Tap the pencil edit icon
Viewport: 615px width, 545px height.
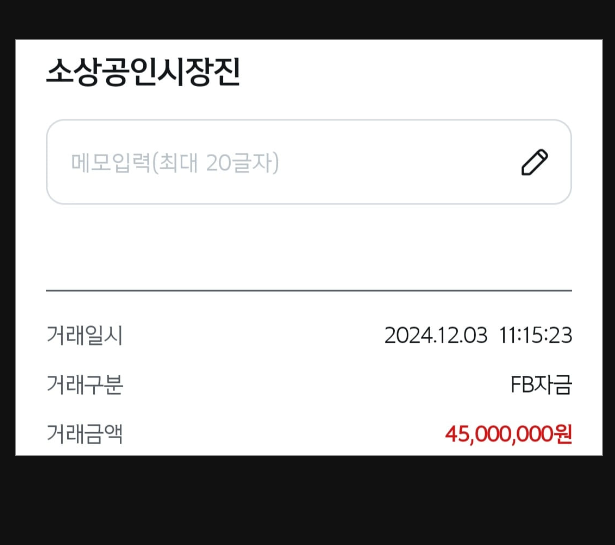click(x=534, y=162)
